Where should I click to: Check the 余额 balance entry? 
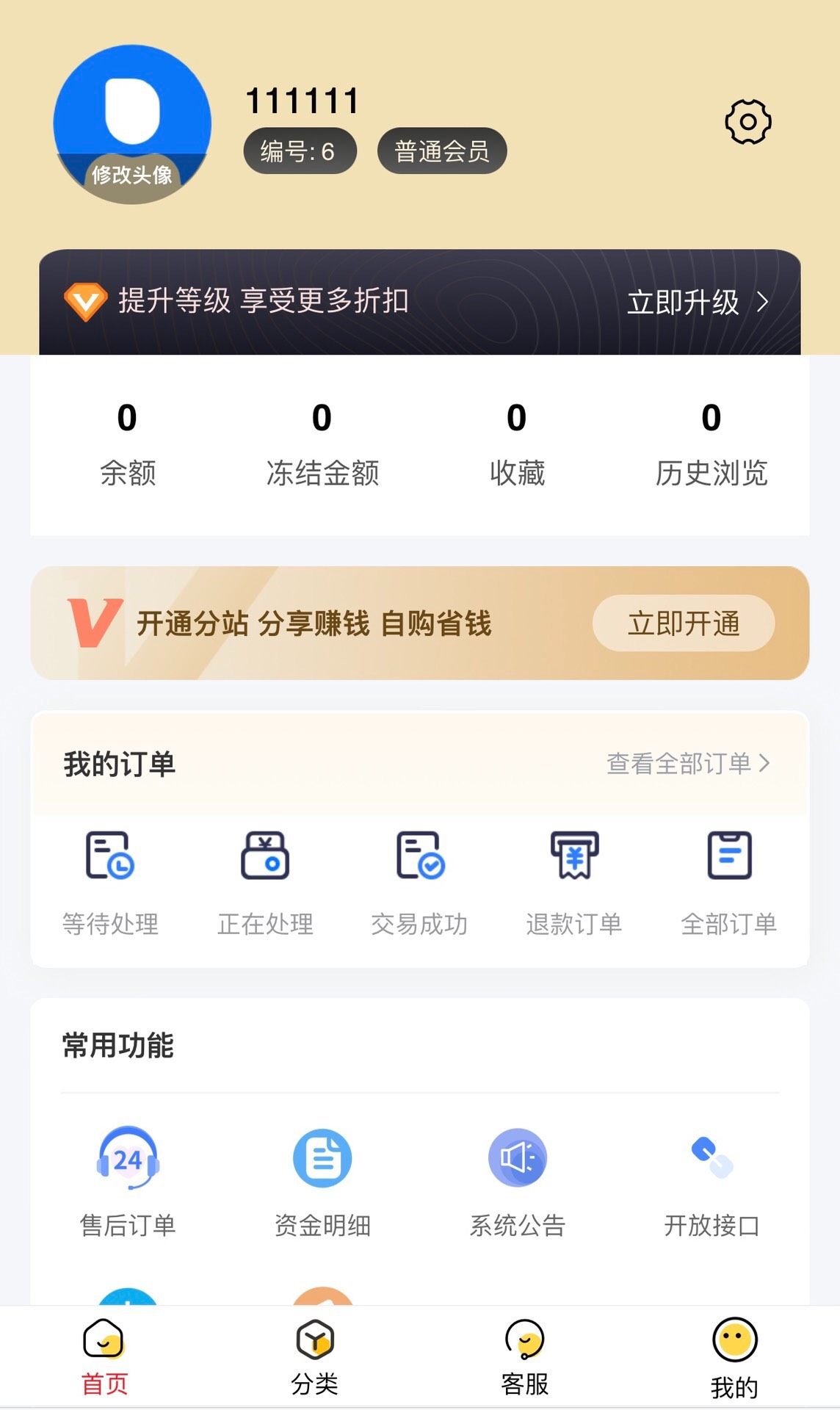tap(127, 444)
